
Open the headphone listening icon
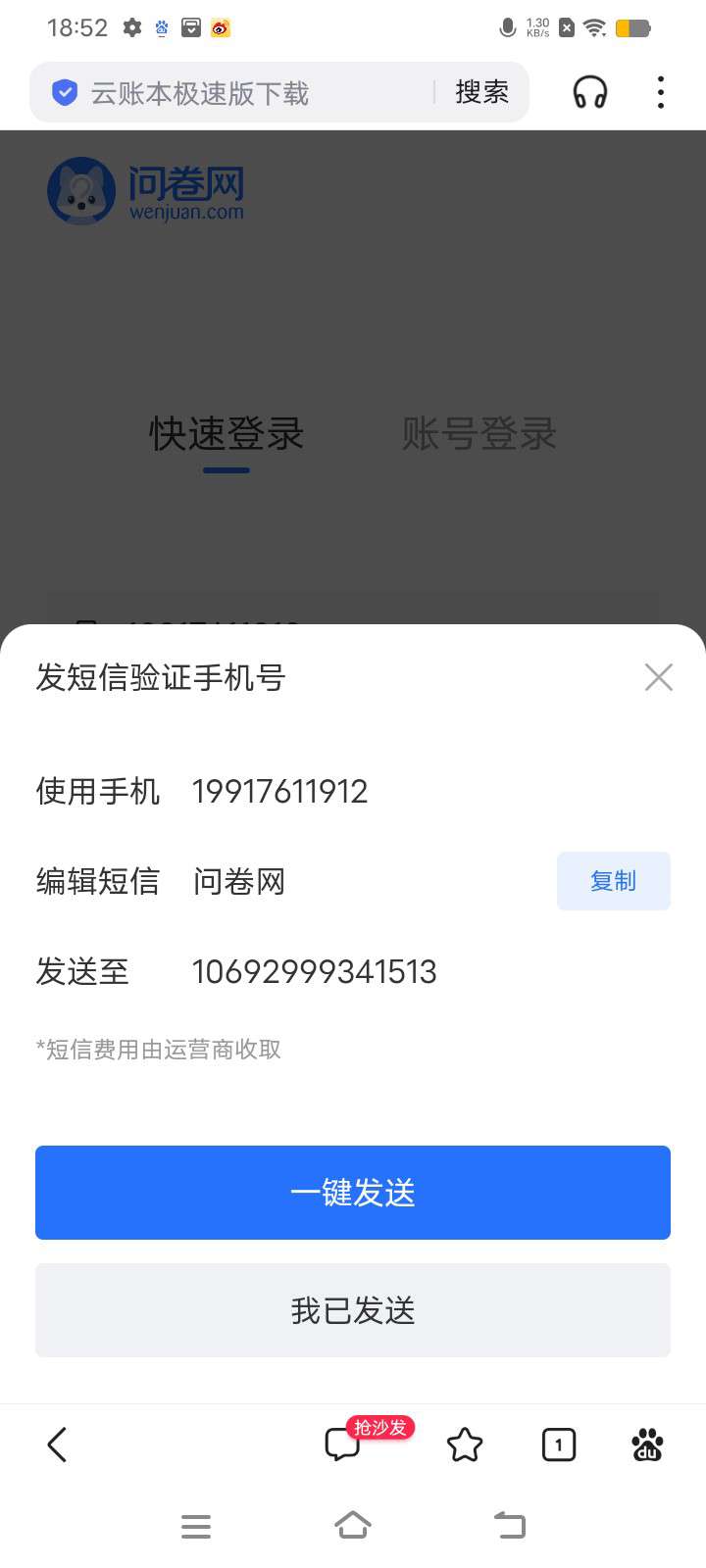coord(589,93)
